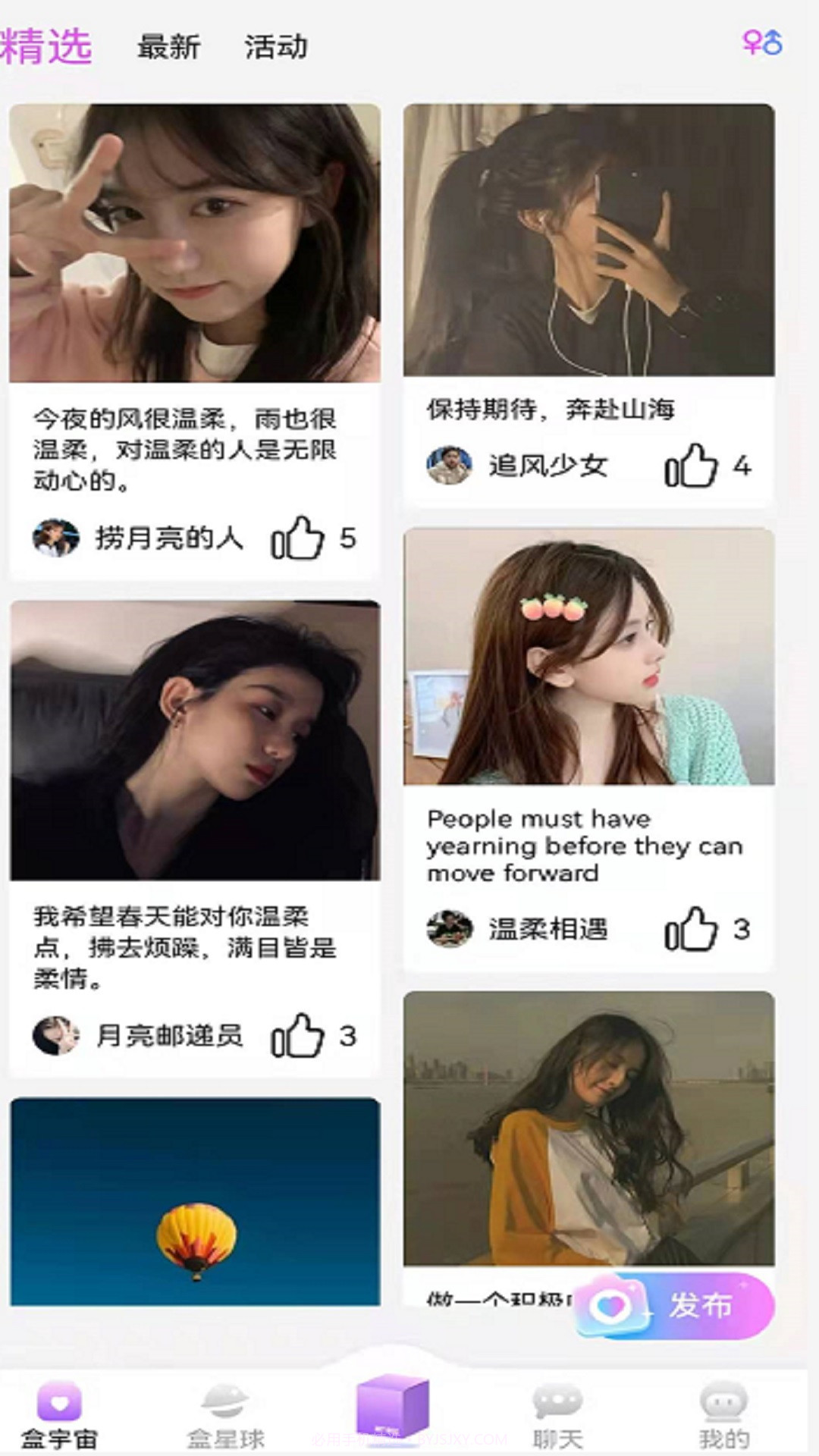Open the purple cube center button
The height and width of the screenshot is (1456, 819).
(392, 1407)
